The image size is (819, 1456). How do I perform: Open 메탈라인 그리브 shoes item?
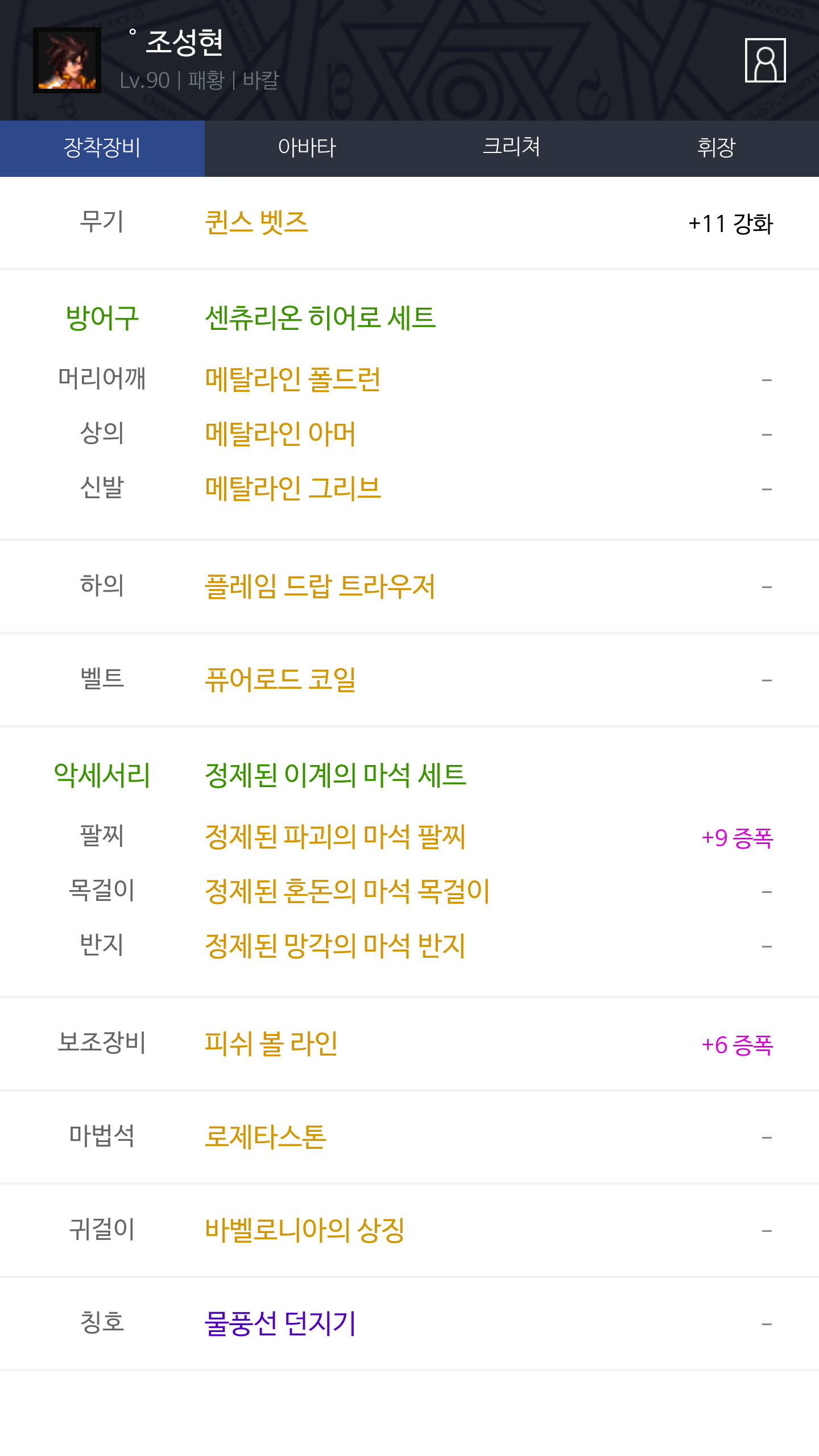(292, 489)
